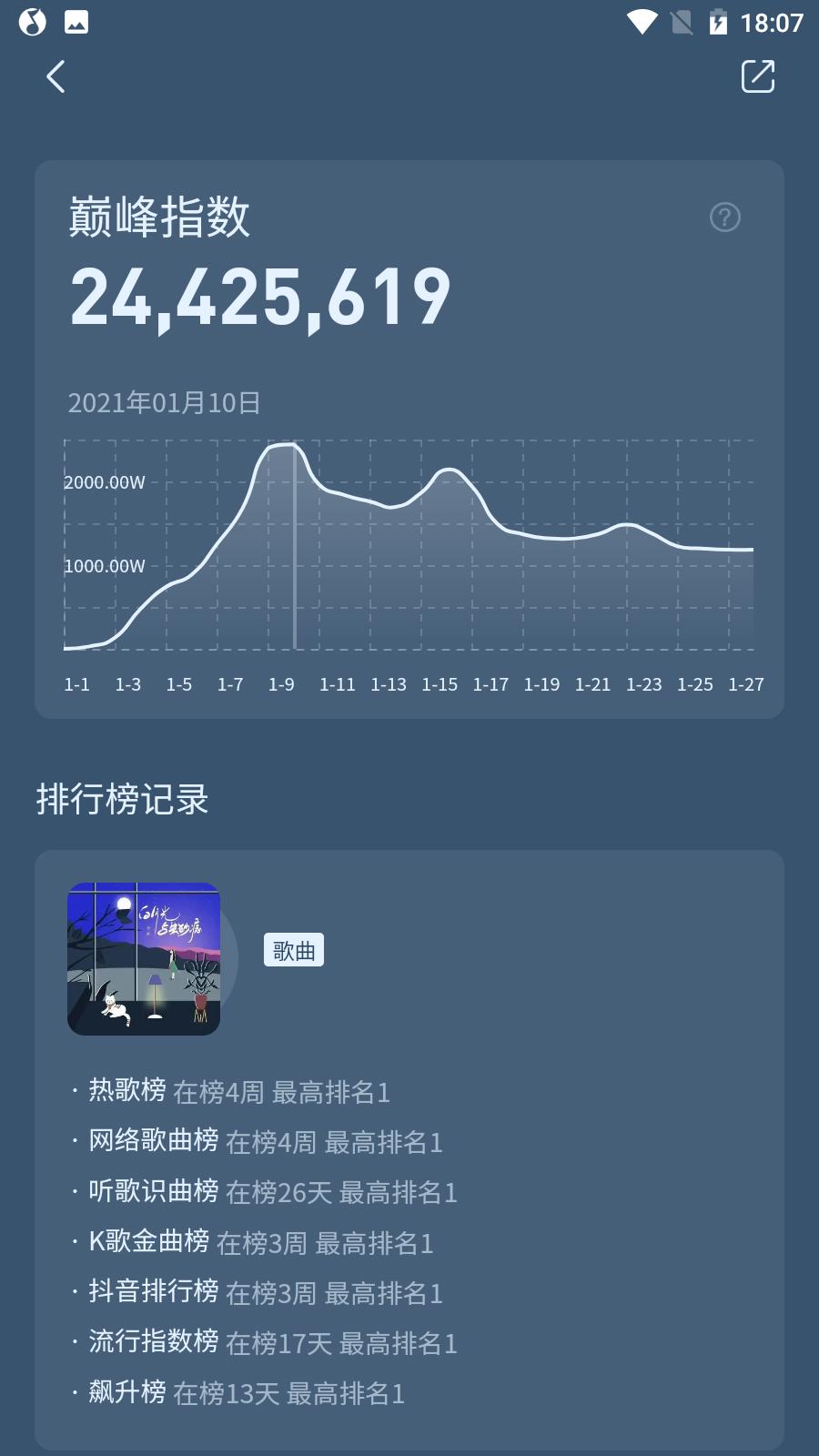
Task: Click the question mark help icon beside 巅峰指数
Action: pyautogui.click(x=723, y=217)
